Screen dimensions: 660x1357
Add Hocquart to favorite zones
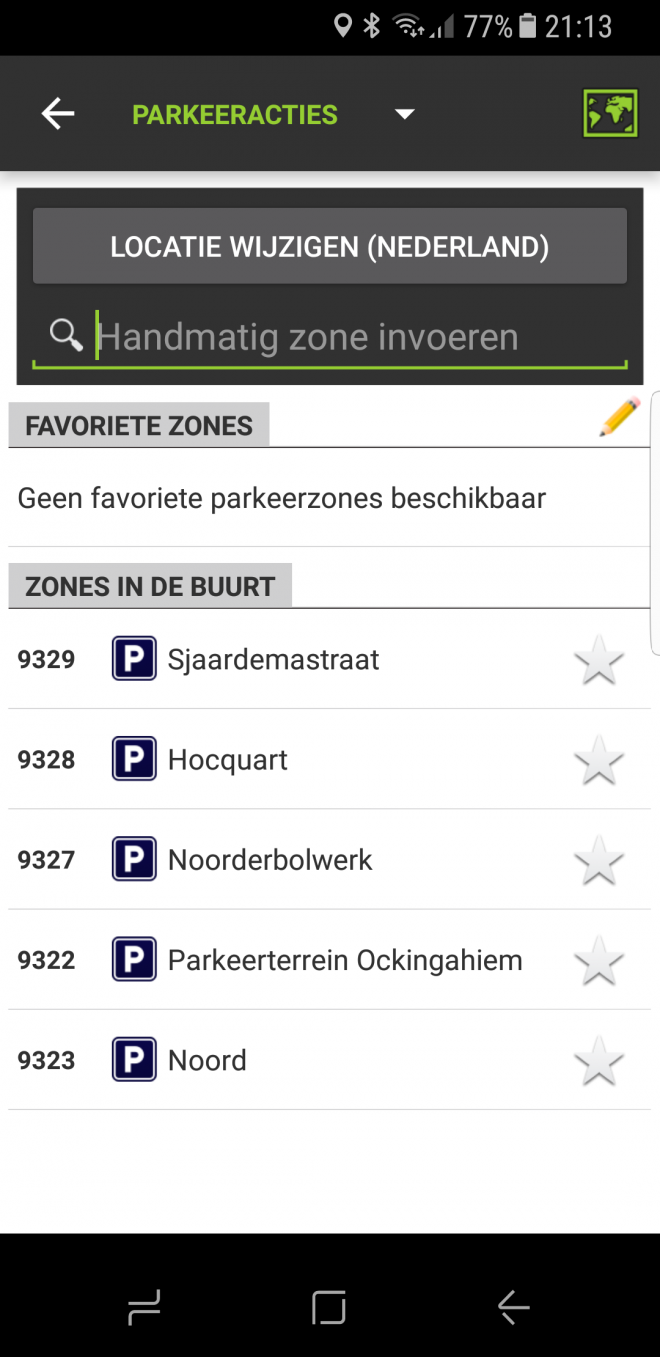tap(599, 760)
